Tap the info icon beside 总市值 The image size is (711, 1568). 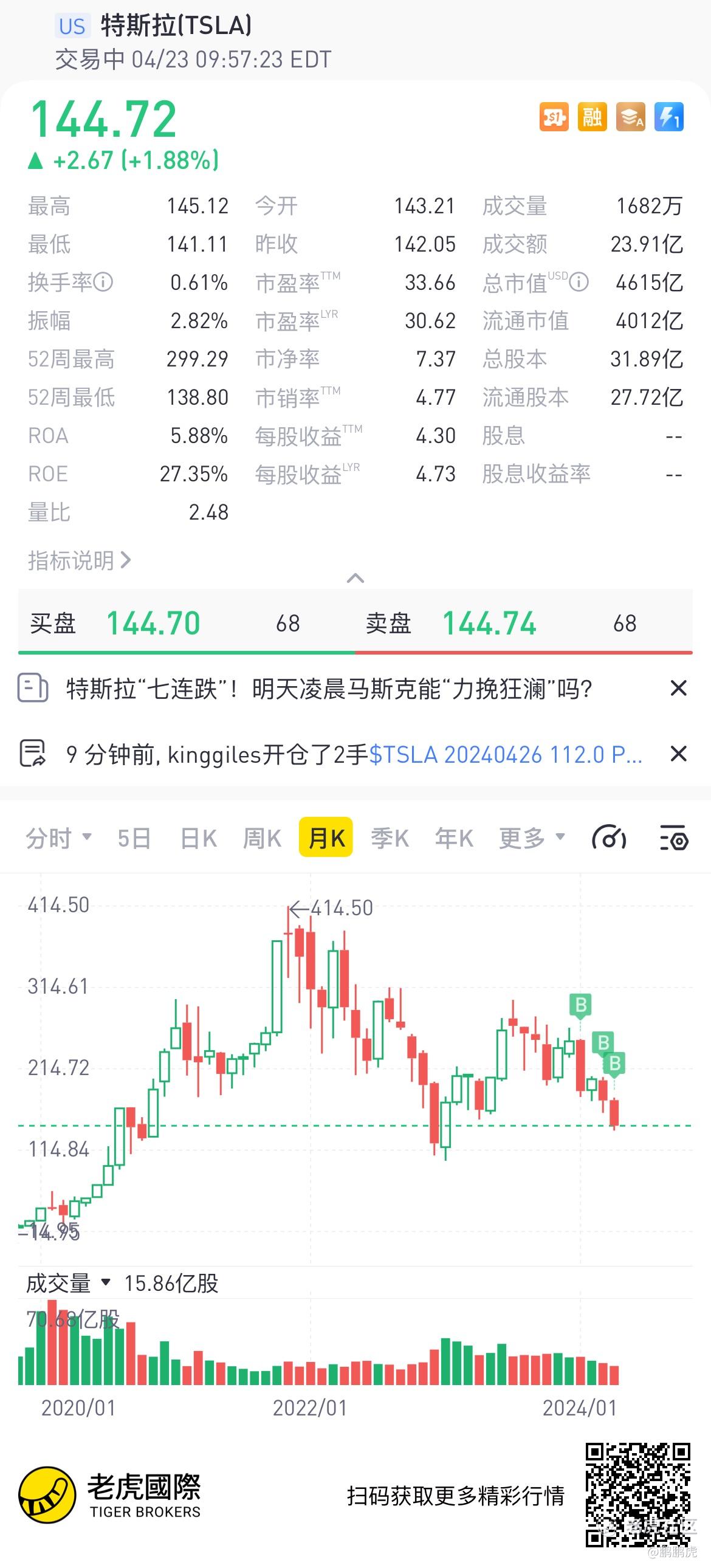pyautogui.click(x=579, y=282)
